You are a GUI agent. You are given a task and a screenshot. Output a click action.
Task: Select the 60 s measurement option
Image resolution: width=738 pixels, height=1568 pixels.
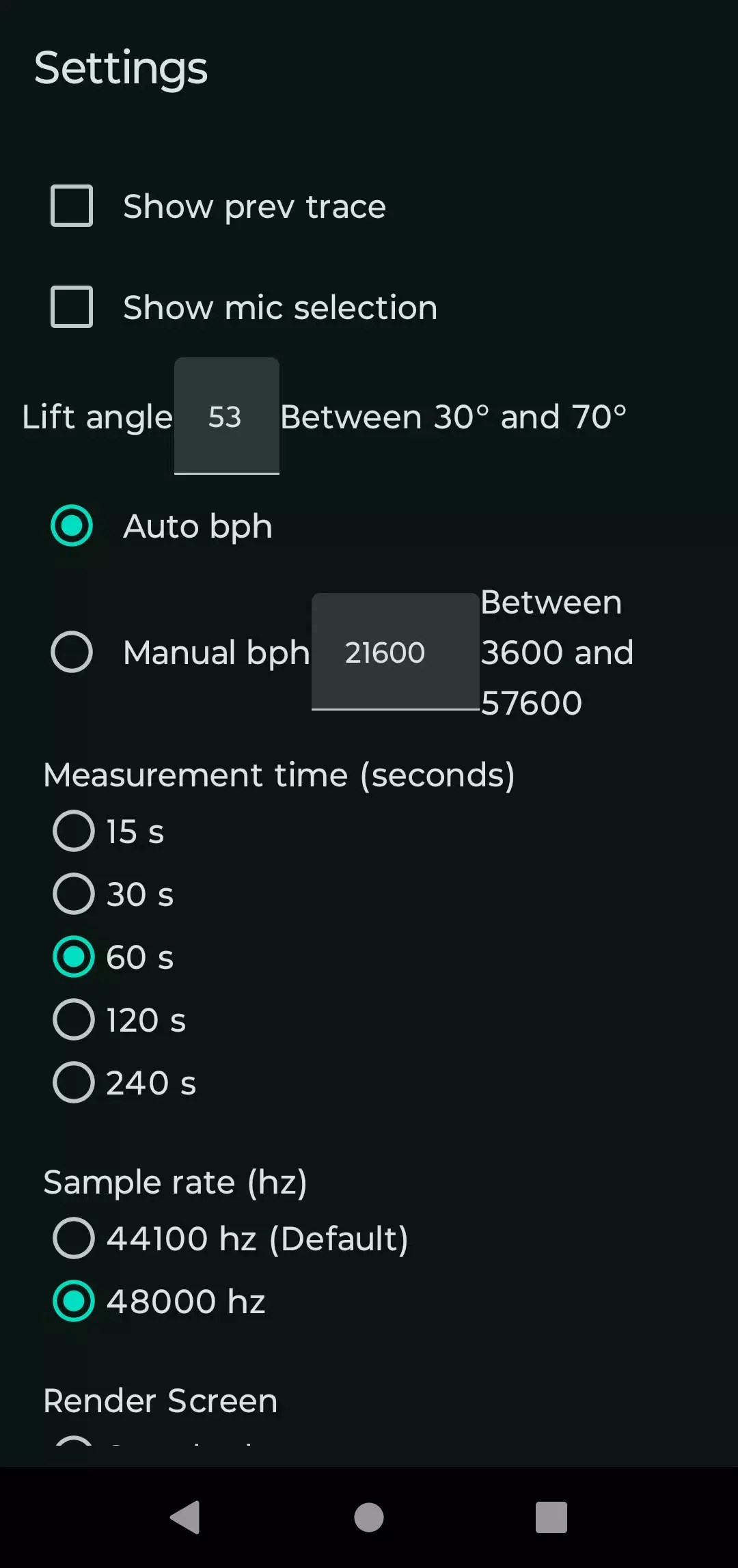coord(73,956)
